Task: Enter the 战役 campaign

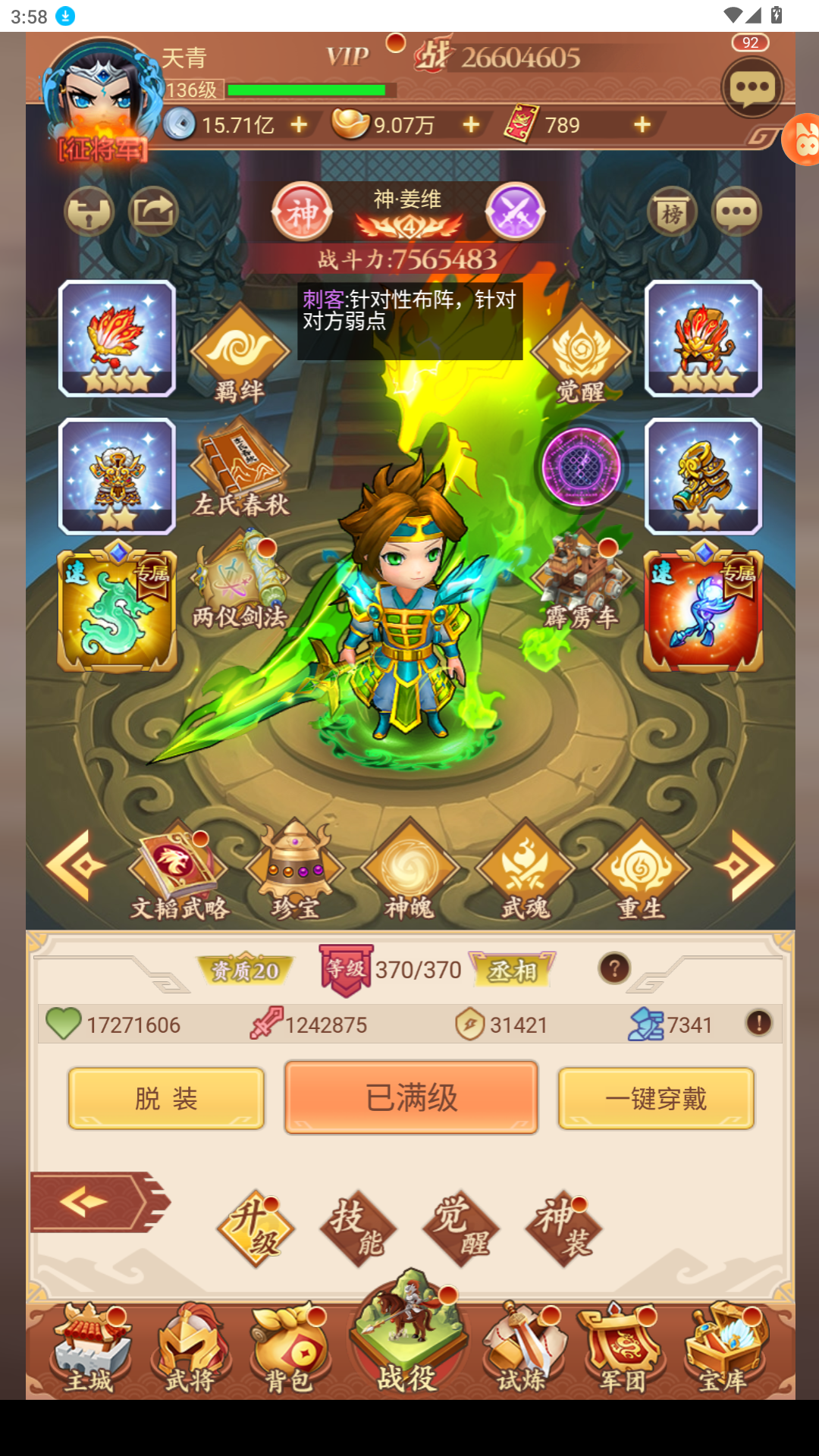Action: coord(408,1338)
